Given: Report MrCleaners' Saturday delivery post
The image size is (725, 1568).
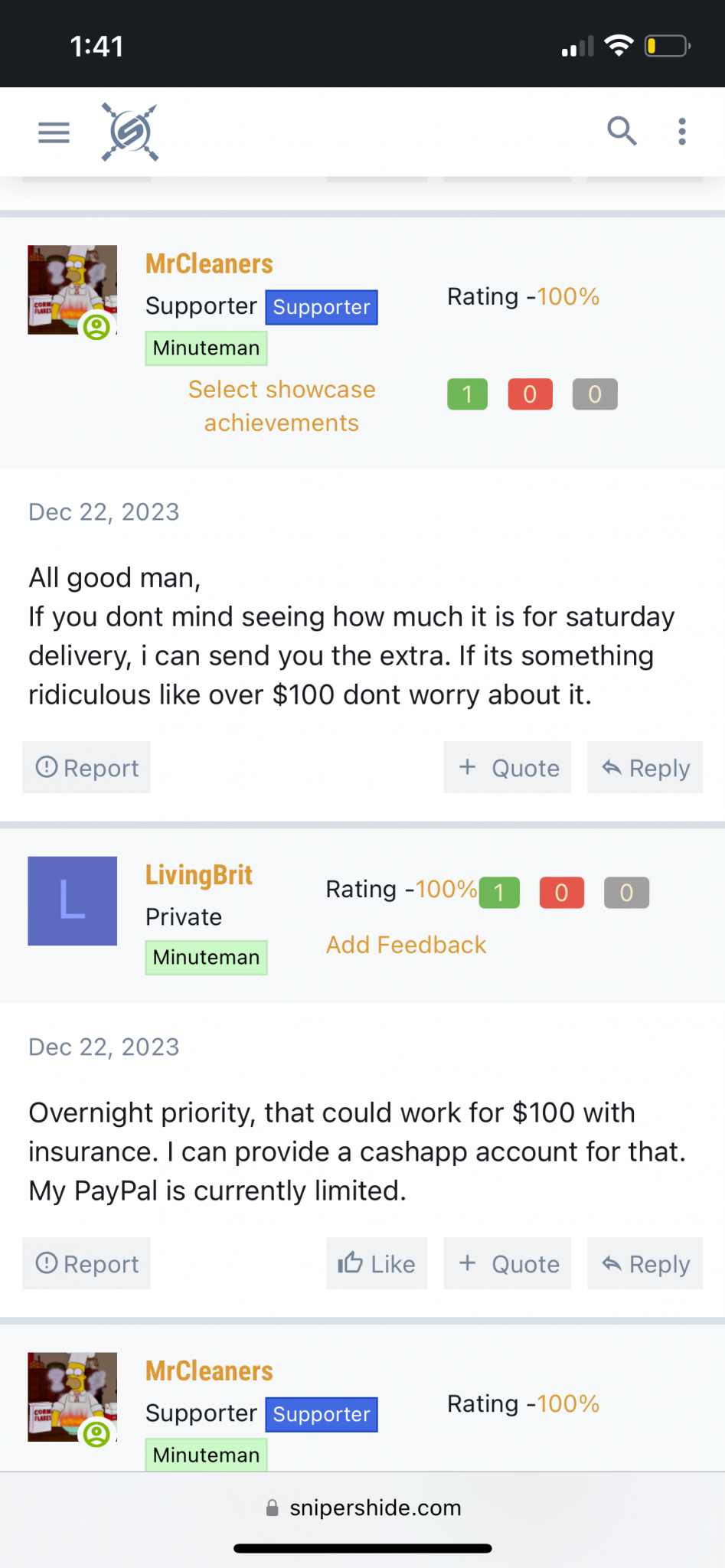Looking at the screenshot, I should tap(87, 767).
